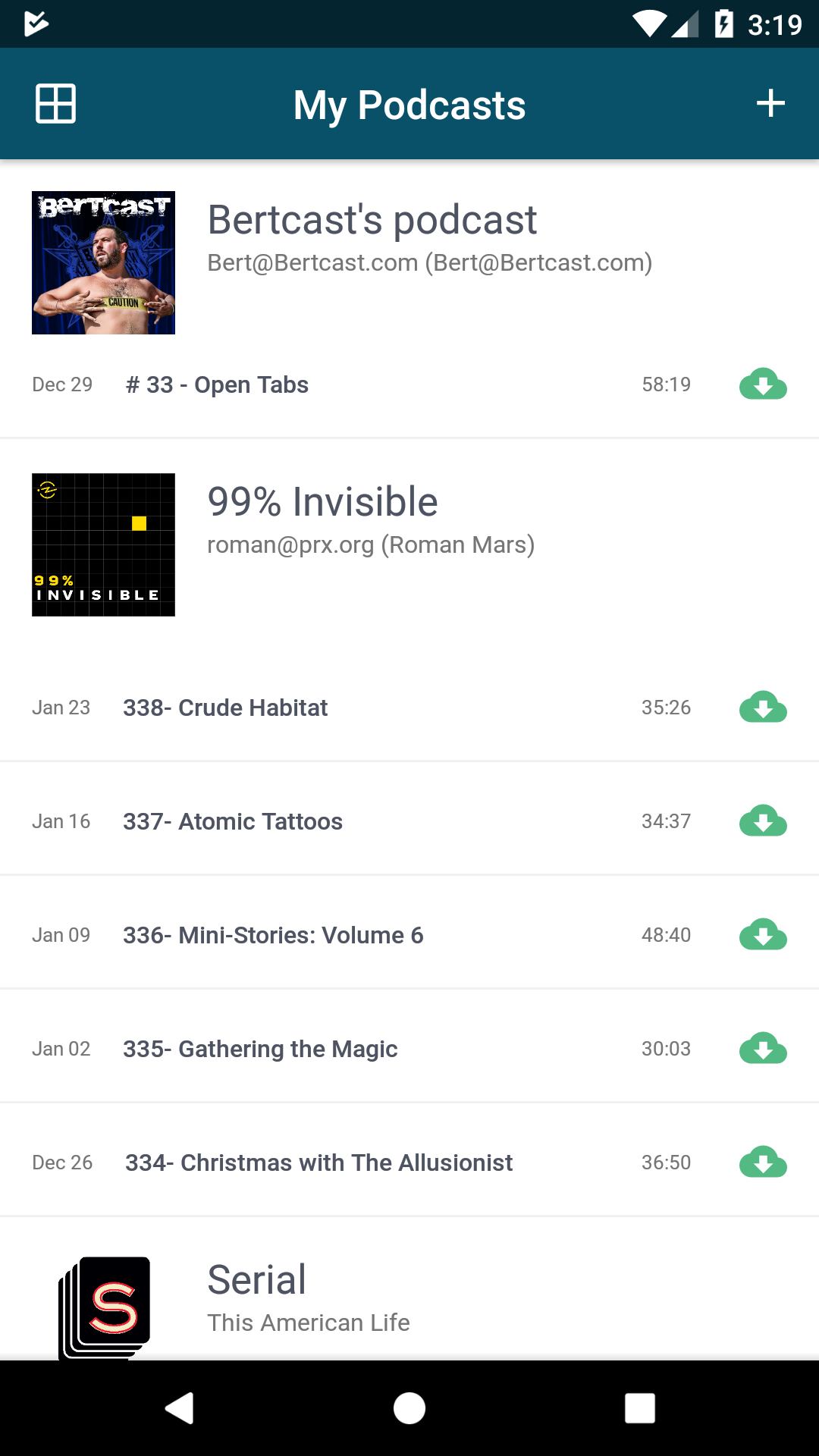The width and height of the screenshot is (819, 1456).
Task: Open the Serial podcast
Action: [x=257, y=1282]
